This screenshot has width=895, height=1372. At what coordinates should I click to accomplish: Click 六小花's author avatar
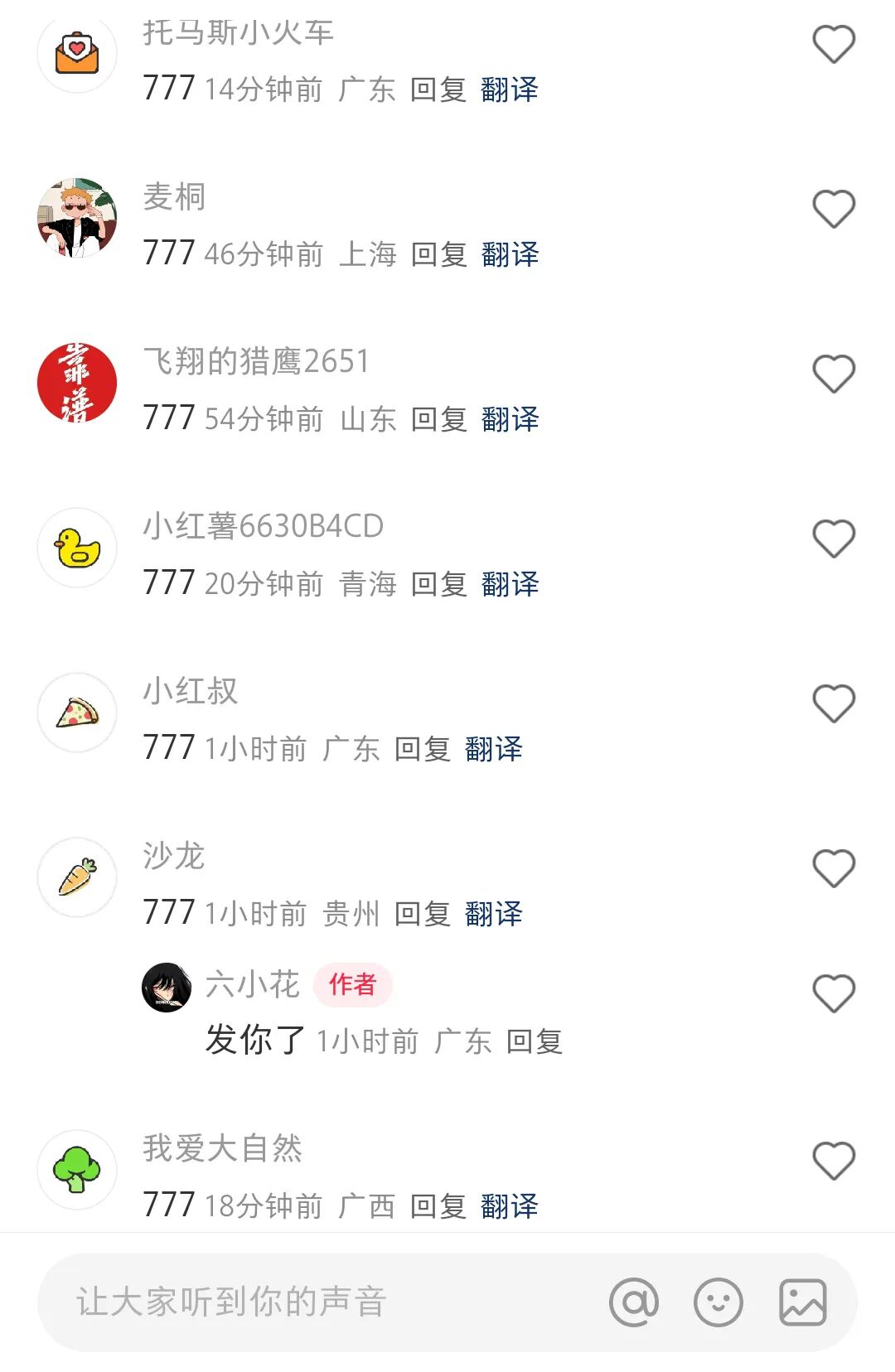(168, 988)
